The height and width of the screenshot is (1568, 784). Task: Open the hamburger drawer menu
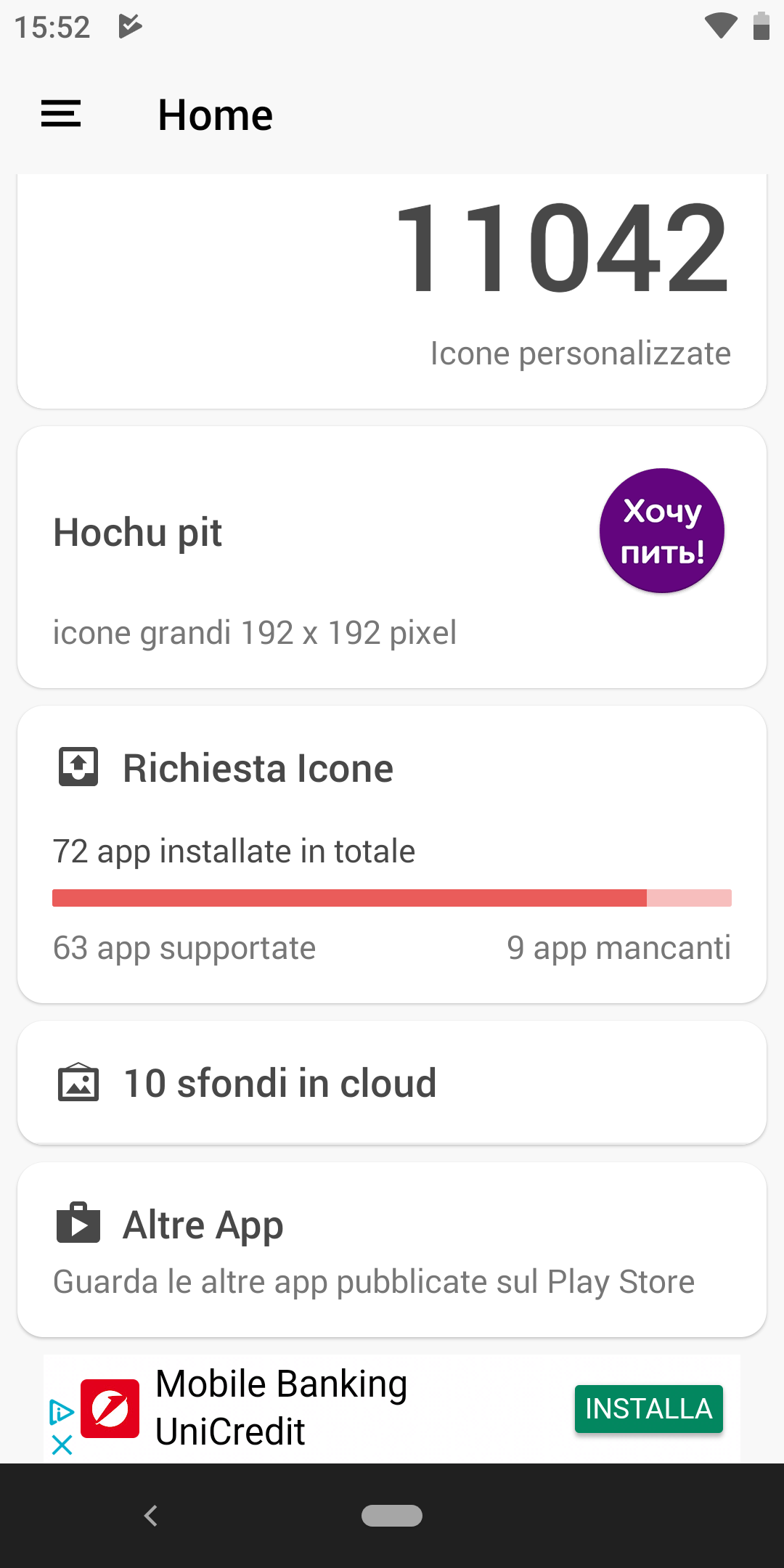click(x=61, y=114)
